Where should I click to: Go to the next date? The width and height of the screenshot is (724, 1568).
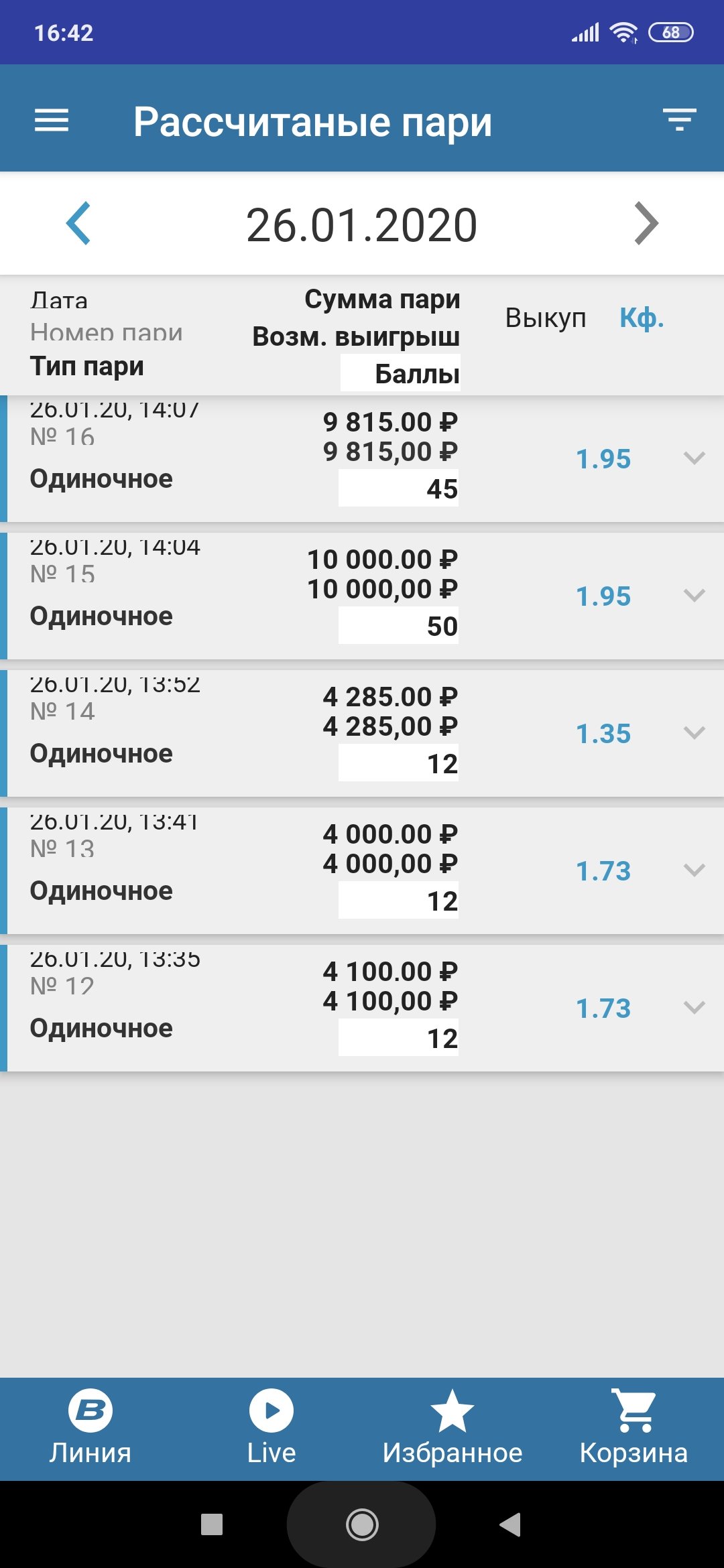(x=646, y=223)
